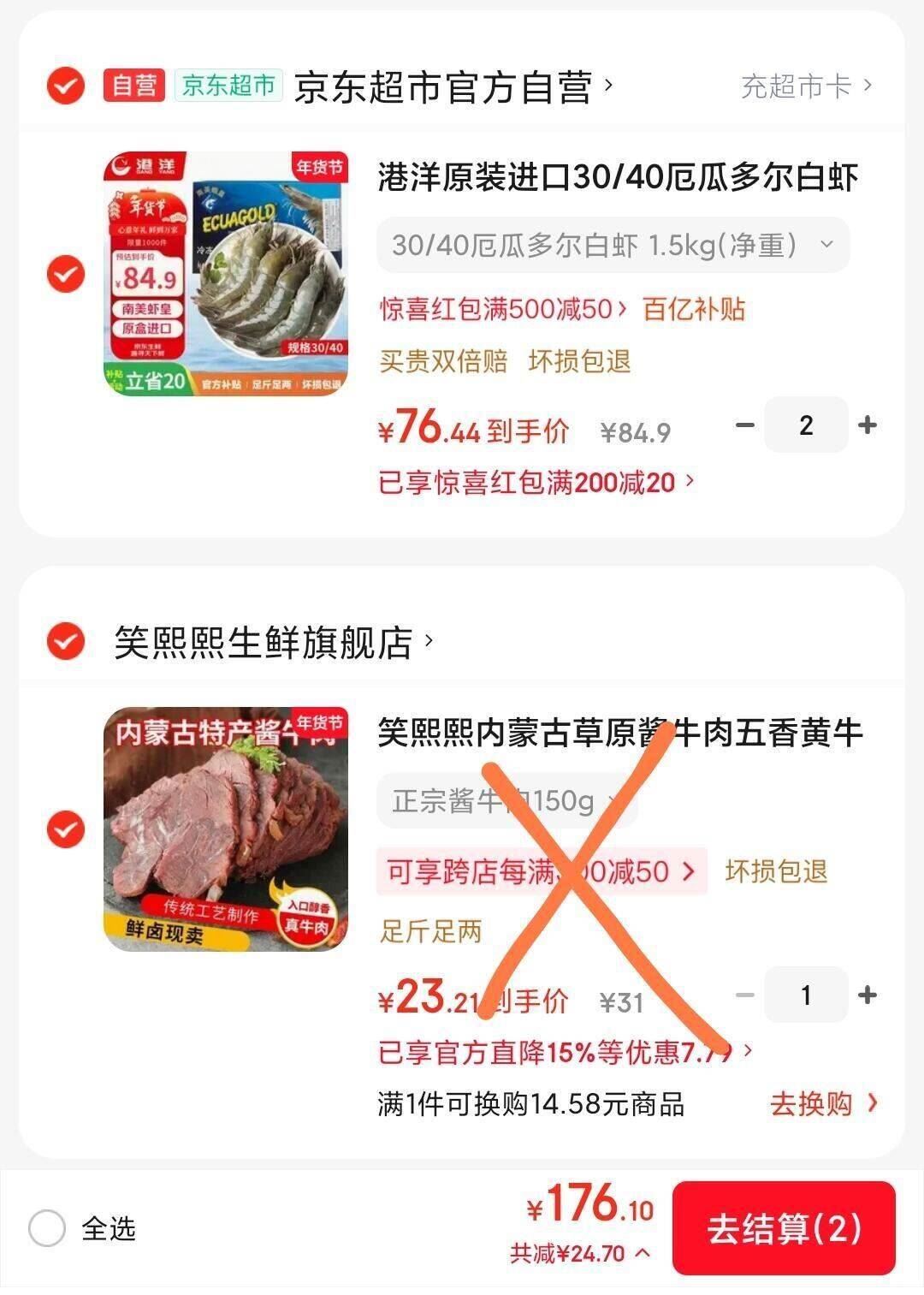
Task: Check the 全选 select-all option
Action: click(47, 1228)
